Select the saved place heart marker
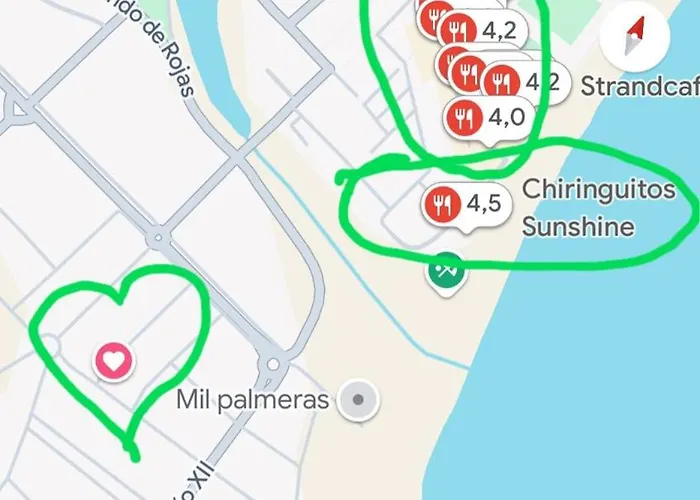Viewport: 700px width, 500px height. (x=114, y=360)
